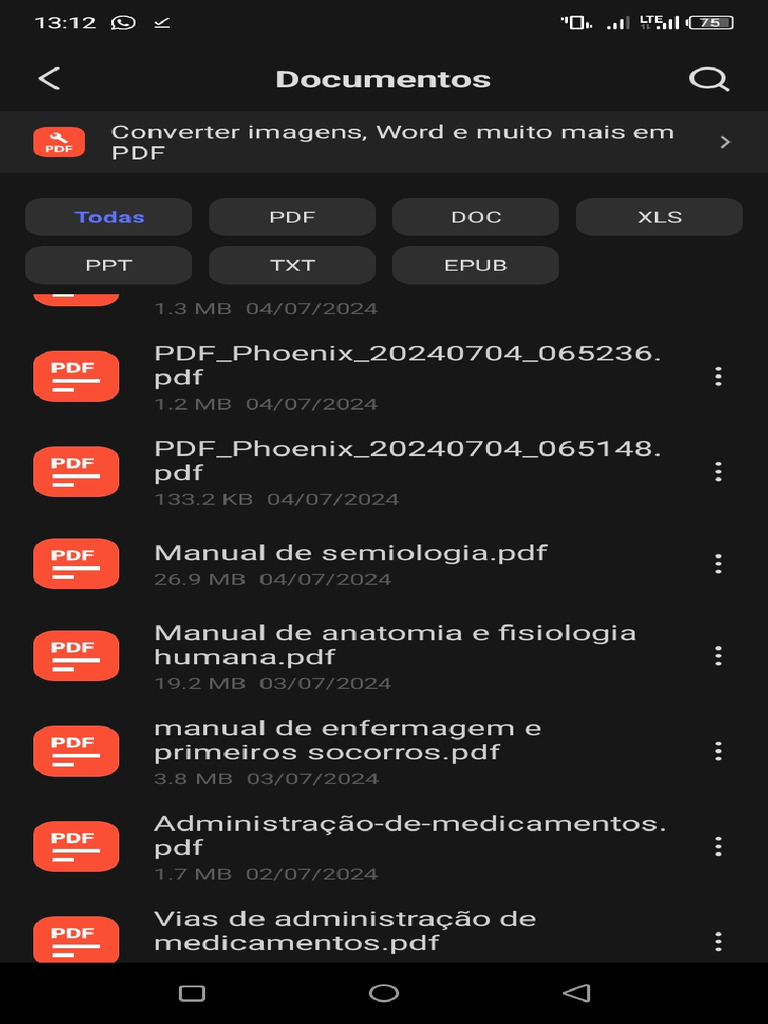This screenshot has height=1024, width=768.
Task: Show options for Administração-de-medicamentos.pdf
Action: (x=718, y=847)
